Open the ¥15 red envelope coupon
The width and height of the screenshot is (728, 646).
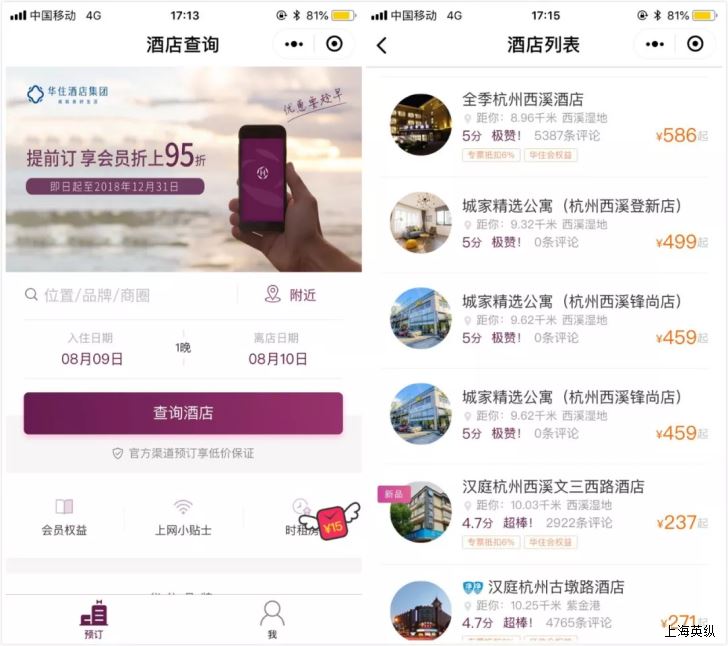pyautogui.click(x=332, y=521)
